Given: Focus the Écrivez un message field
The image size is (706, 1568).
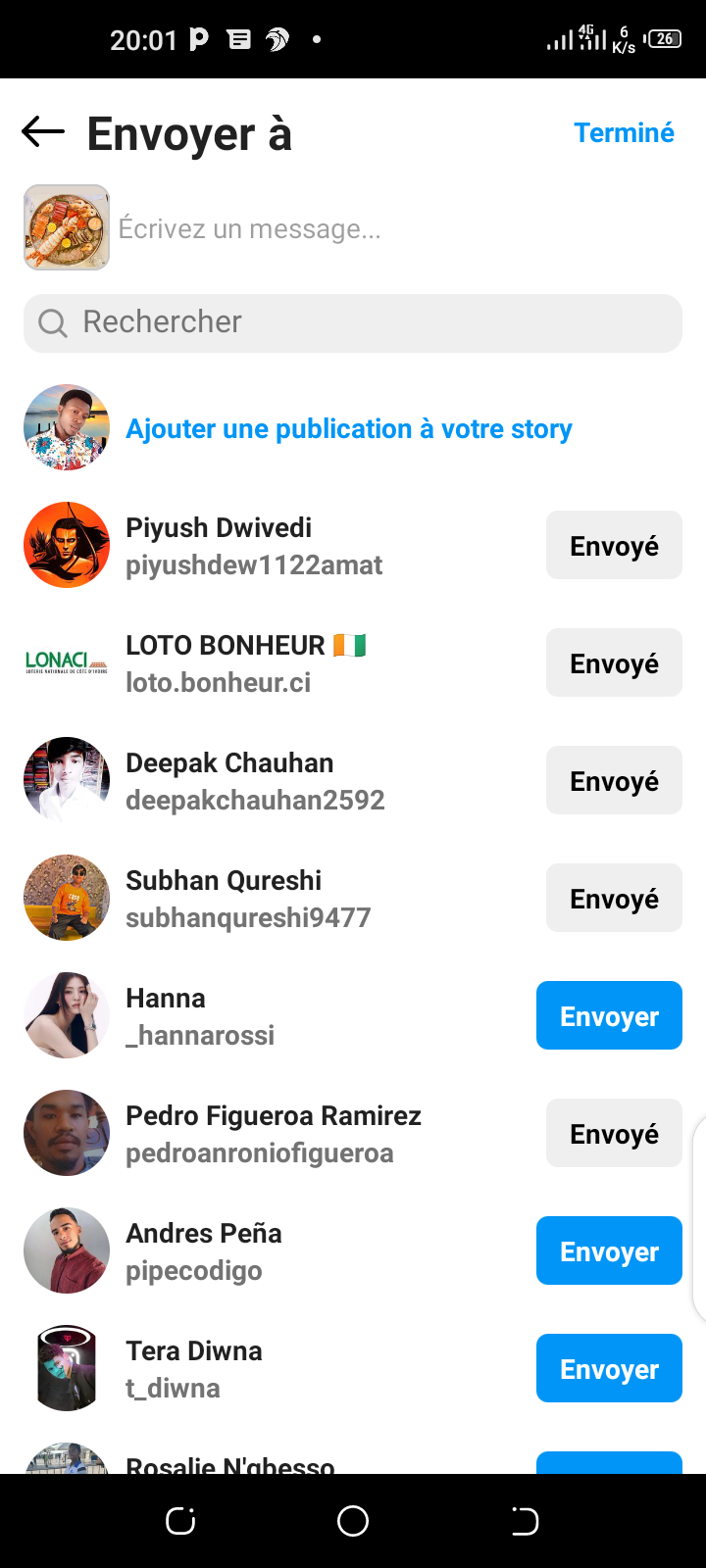Looking at the screenshot, I should pyautogui.click(x=392, y=228).
